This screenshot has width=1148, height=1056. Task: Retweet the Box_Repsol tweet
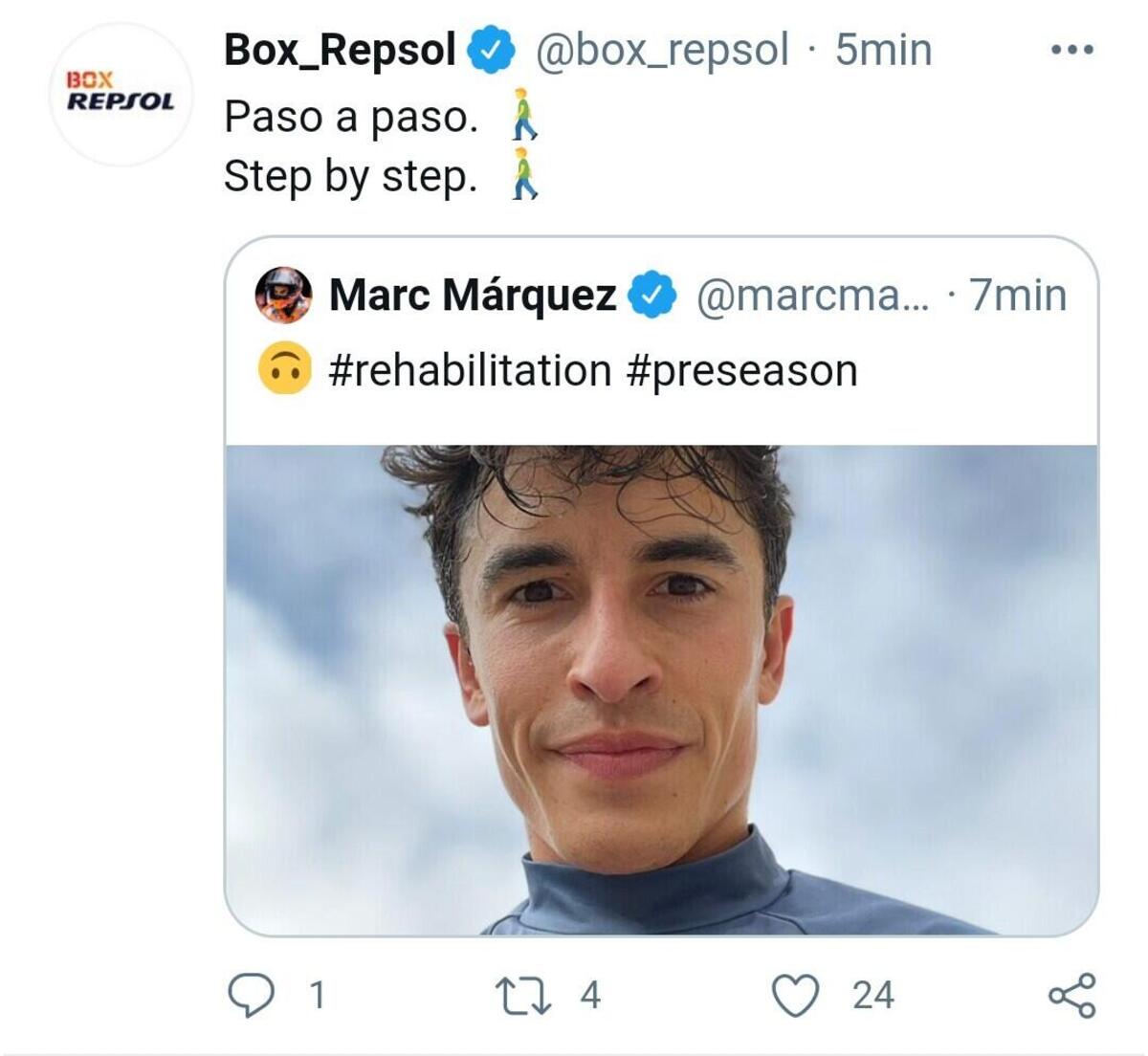[522, 996]
